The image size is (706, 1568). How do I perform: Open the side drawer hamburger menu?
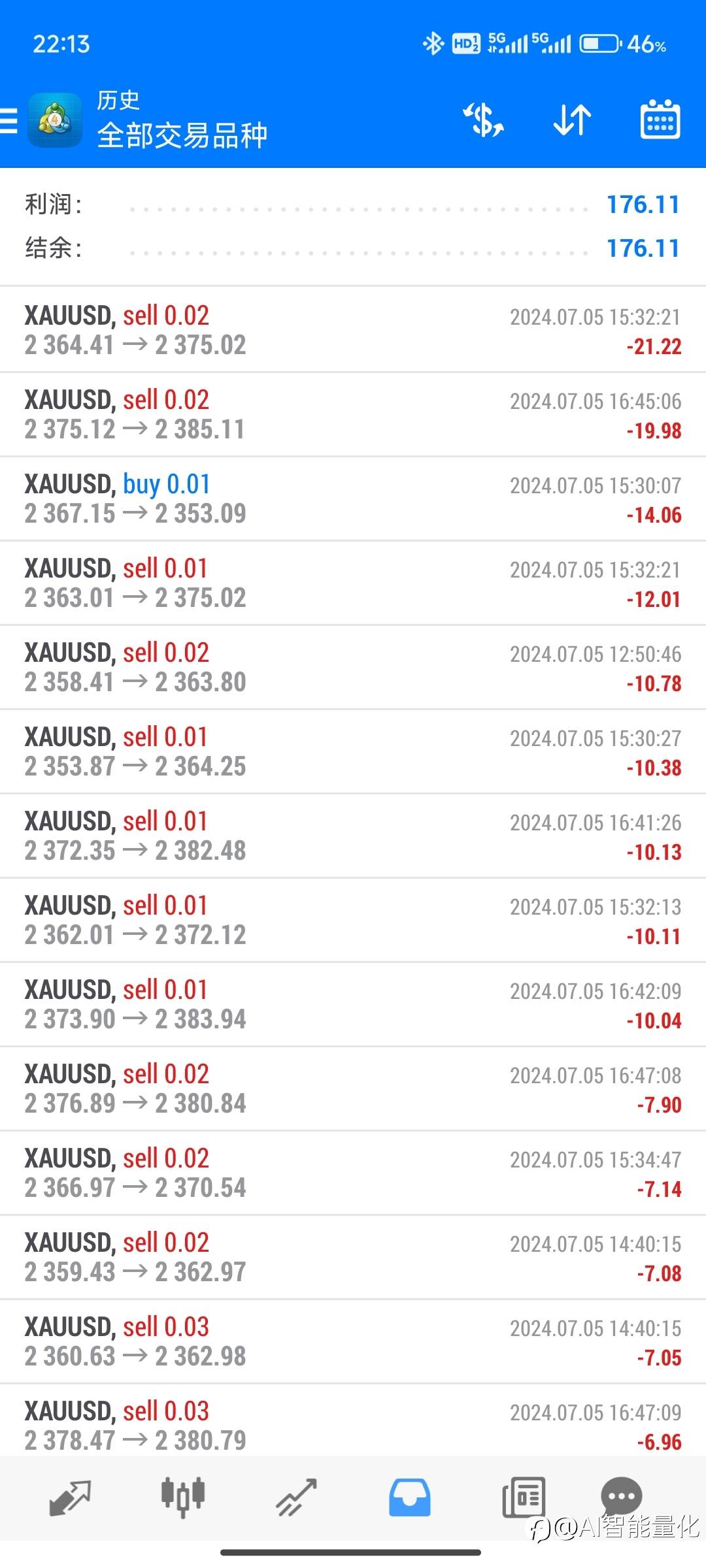pyautogui.click(x=8, y=121)
